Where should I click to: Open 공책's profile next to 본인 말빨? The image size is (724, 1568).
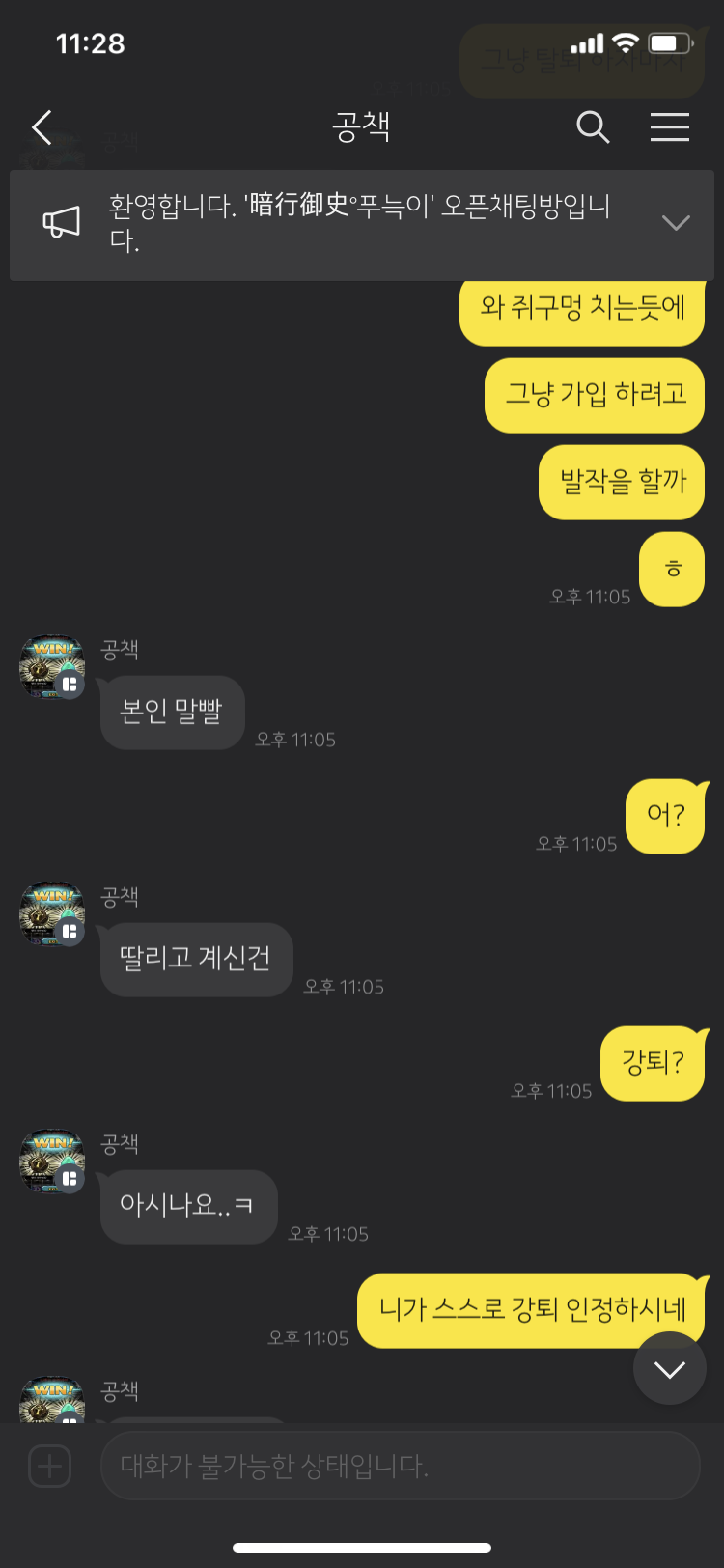coord(52,667)
